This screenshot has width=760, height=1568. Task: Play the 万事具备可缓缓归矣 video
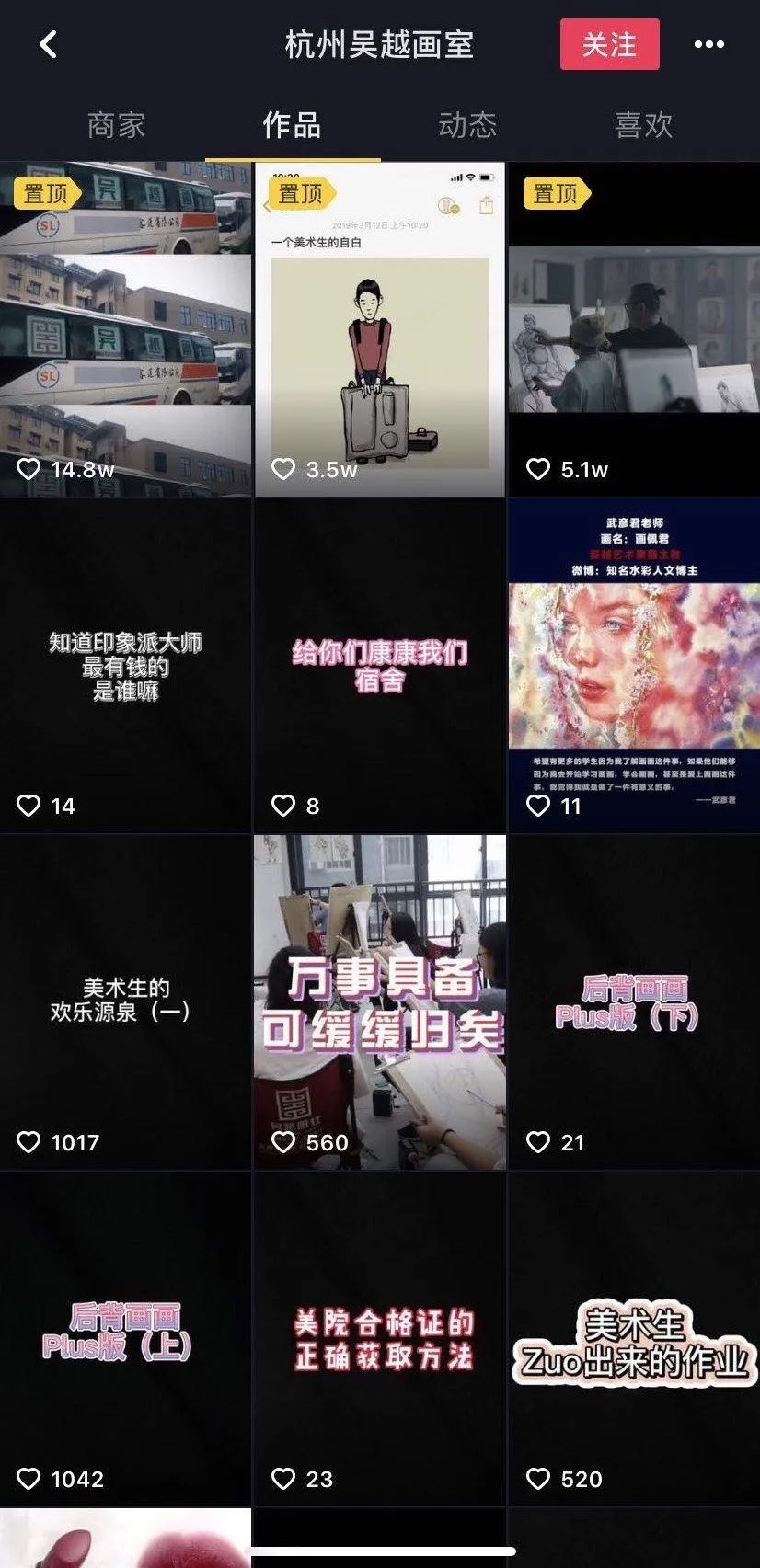[x=379, y=1002]
